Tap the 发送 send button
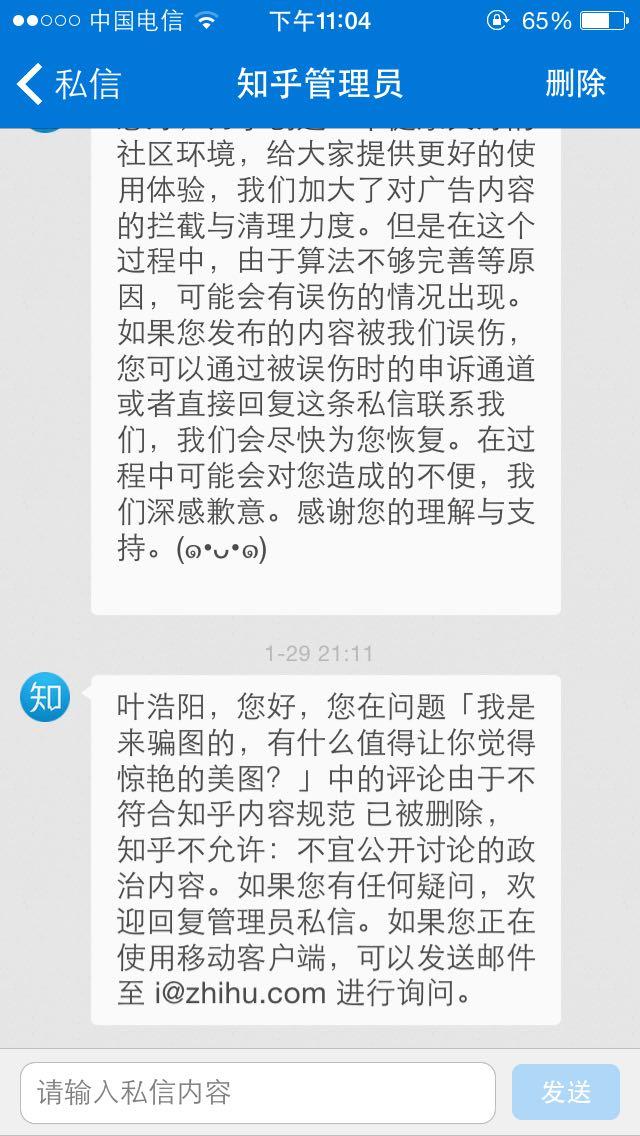The height and width of the screenshot is (1136, 640). [566, 1092]
